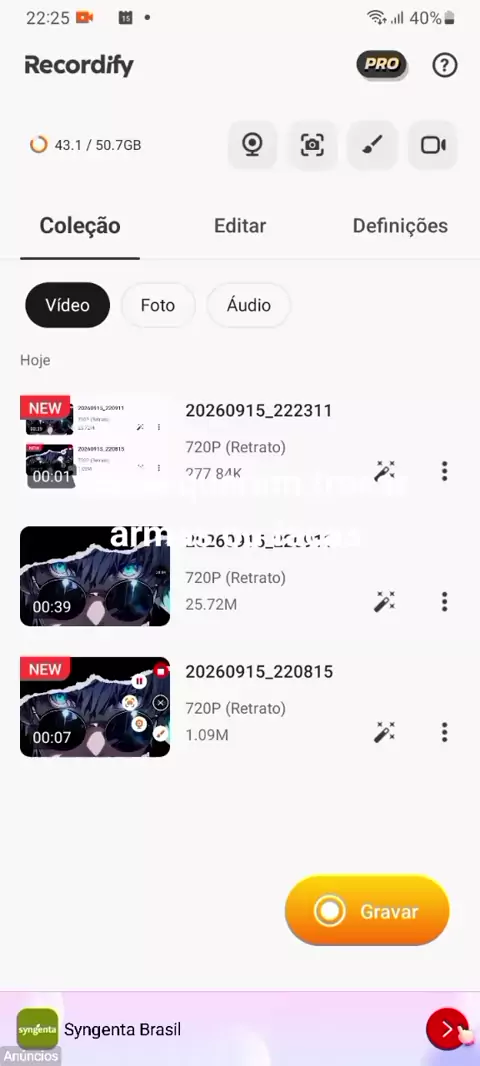
Task: Edit video 20260915_220815 with magic wand
Action: [385, 732]
